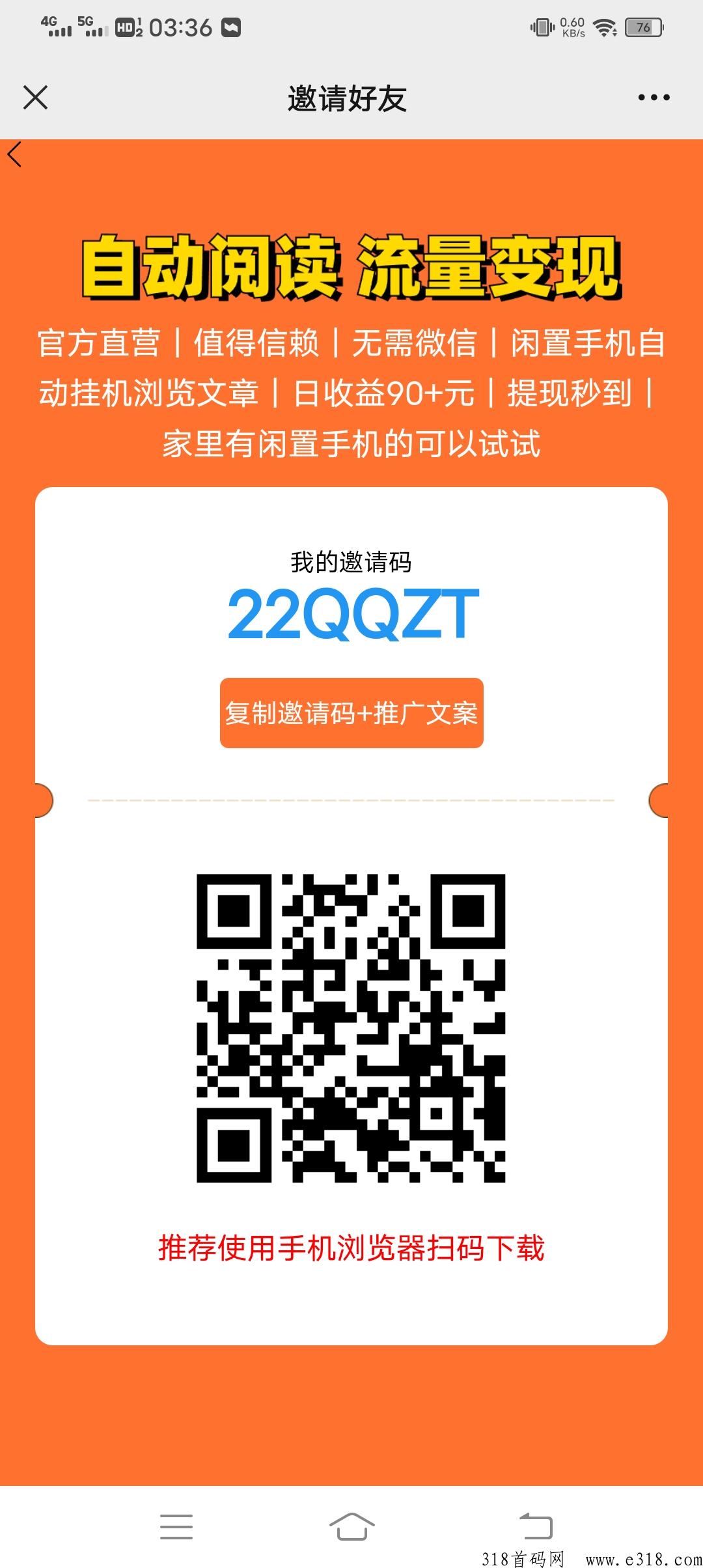Go to the phone home screen

351,1526
